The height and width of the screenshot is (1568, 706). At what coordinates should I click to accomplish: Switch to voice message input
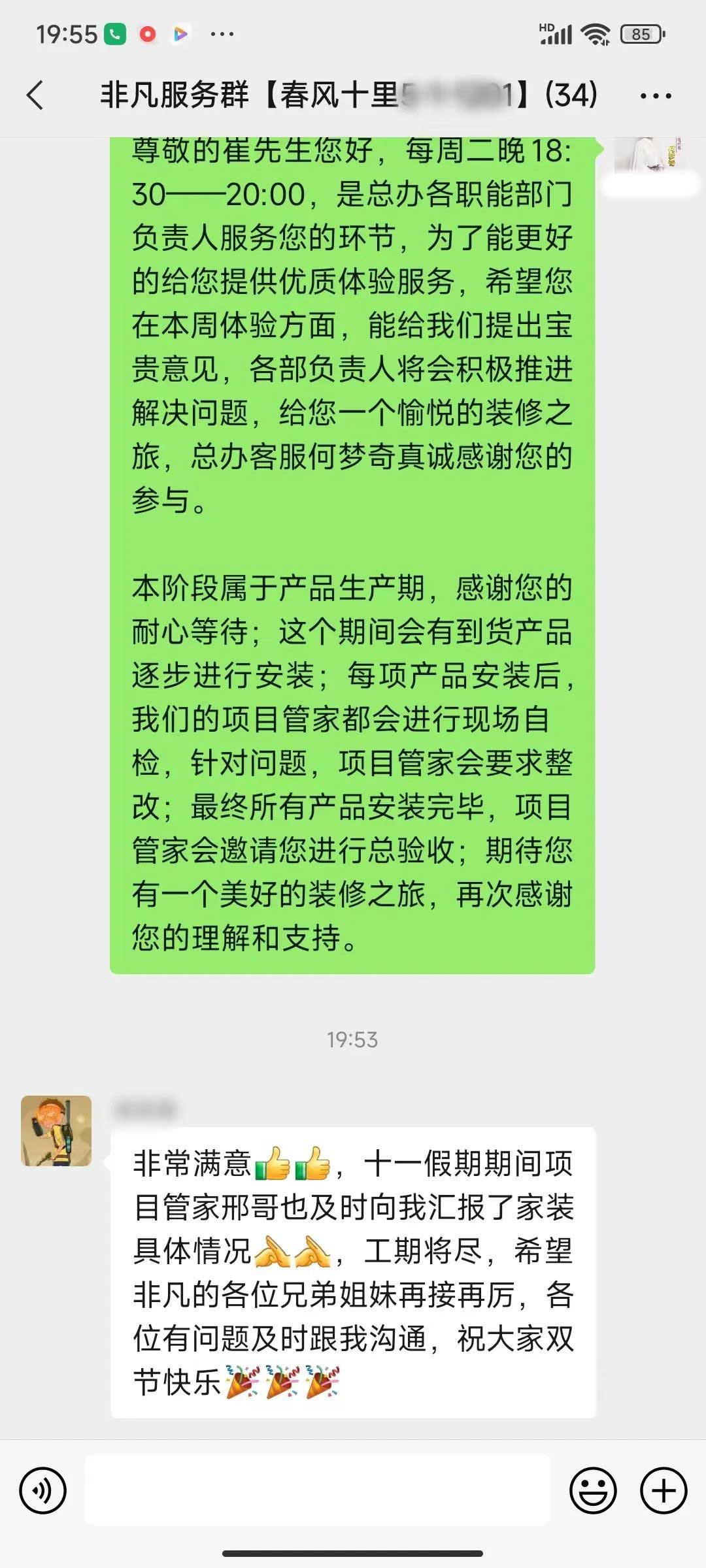(x=43, y=1490)
